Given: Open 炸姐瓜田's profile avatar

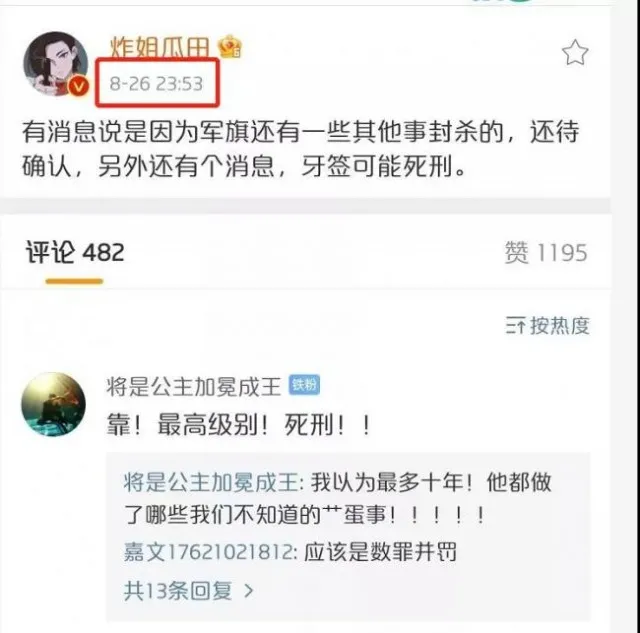Looking at the screenshot, I should (56, 63).
